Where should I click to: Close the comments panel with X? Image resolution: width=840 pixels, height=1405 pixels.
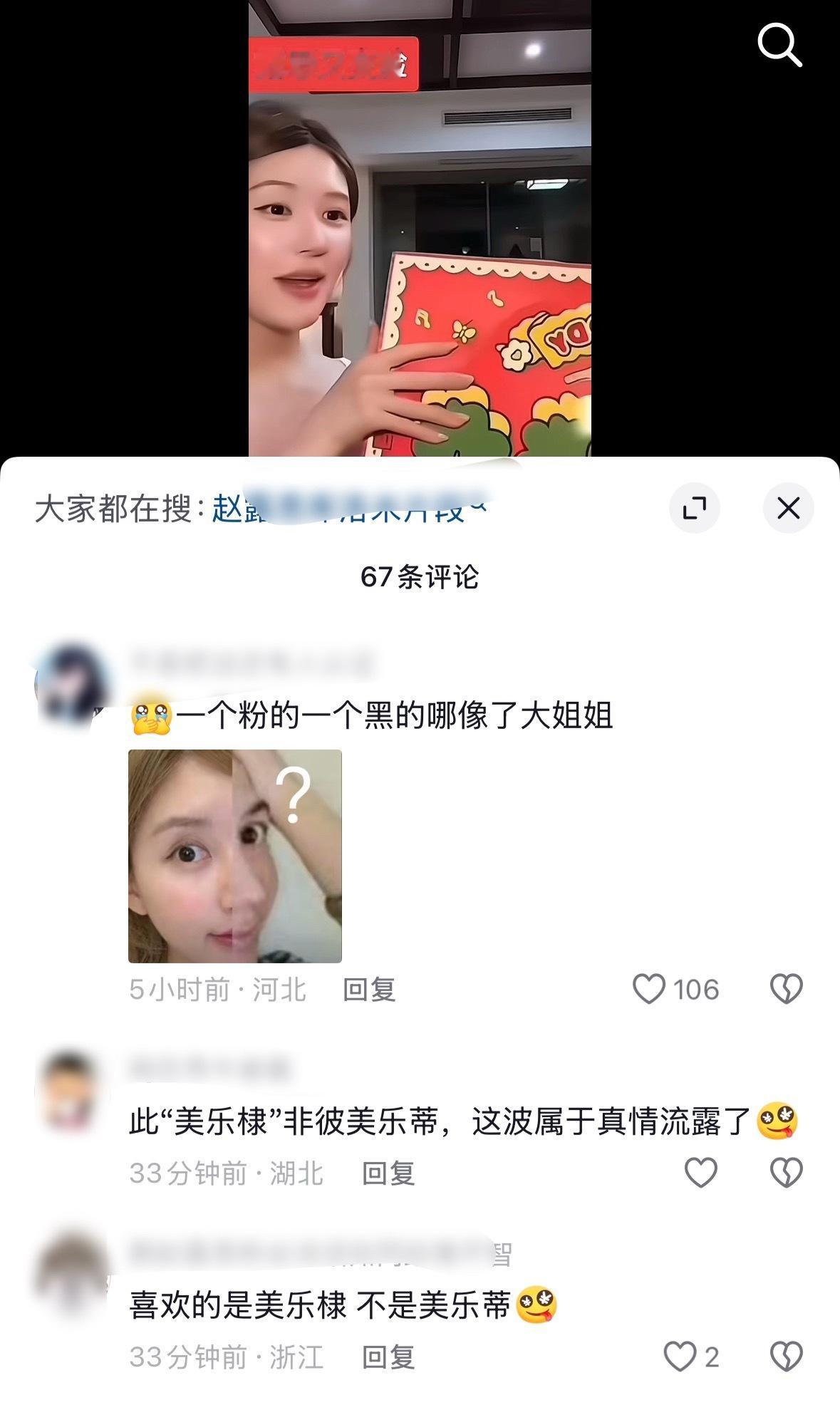pos(787,507)
